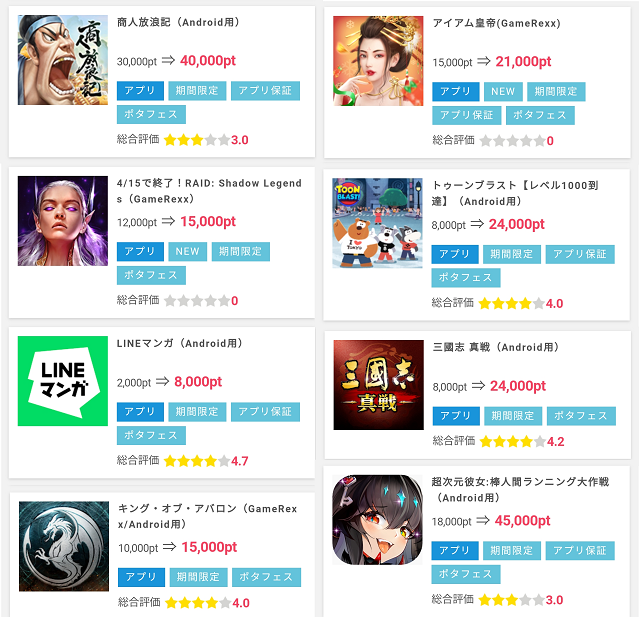Open the キング・オブ・アバロン offer card
The width and height of the screenshot is (639, 617).
pos(206,515)
